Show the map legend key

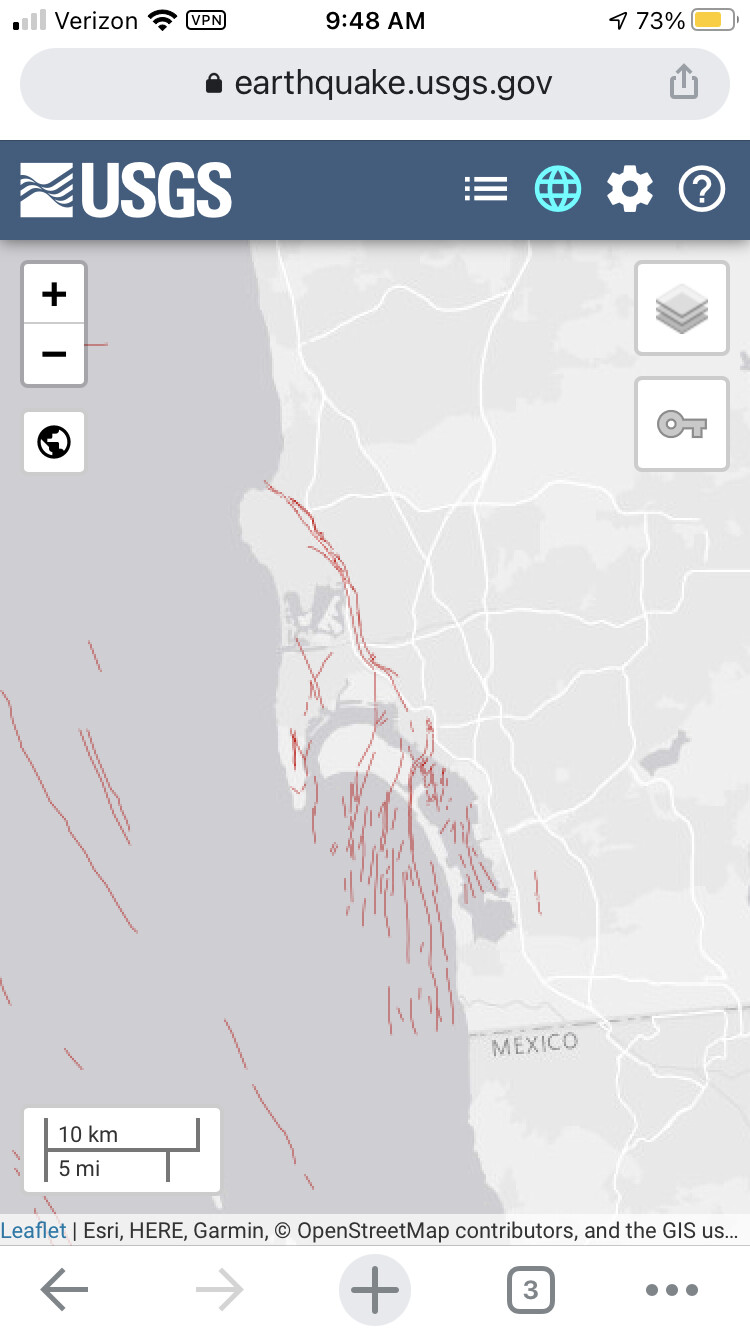682,424
